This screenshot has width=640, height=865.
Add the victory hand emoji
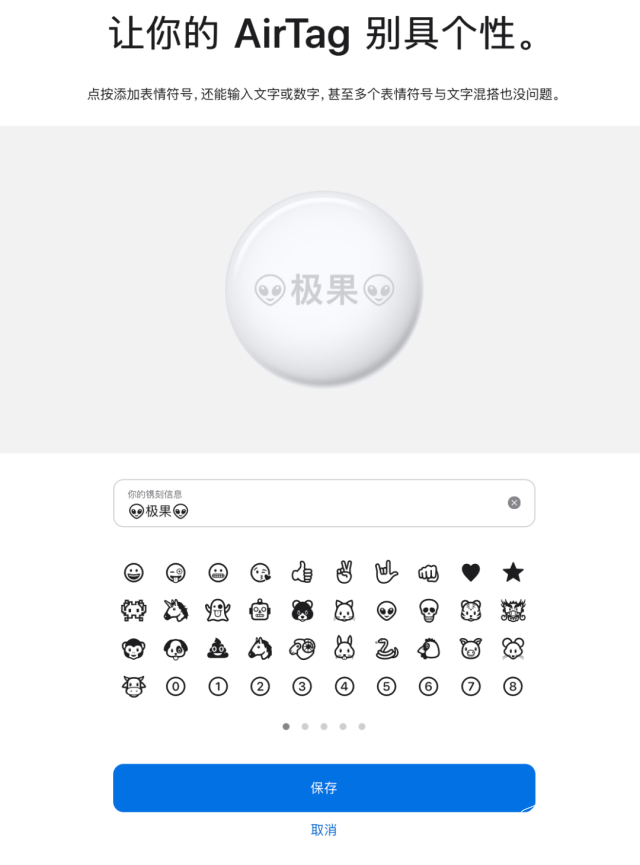click(344, 572)
